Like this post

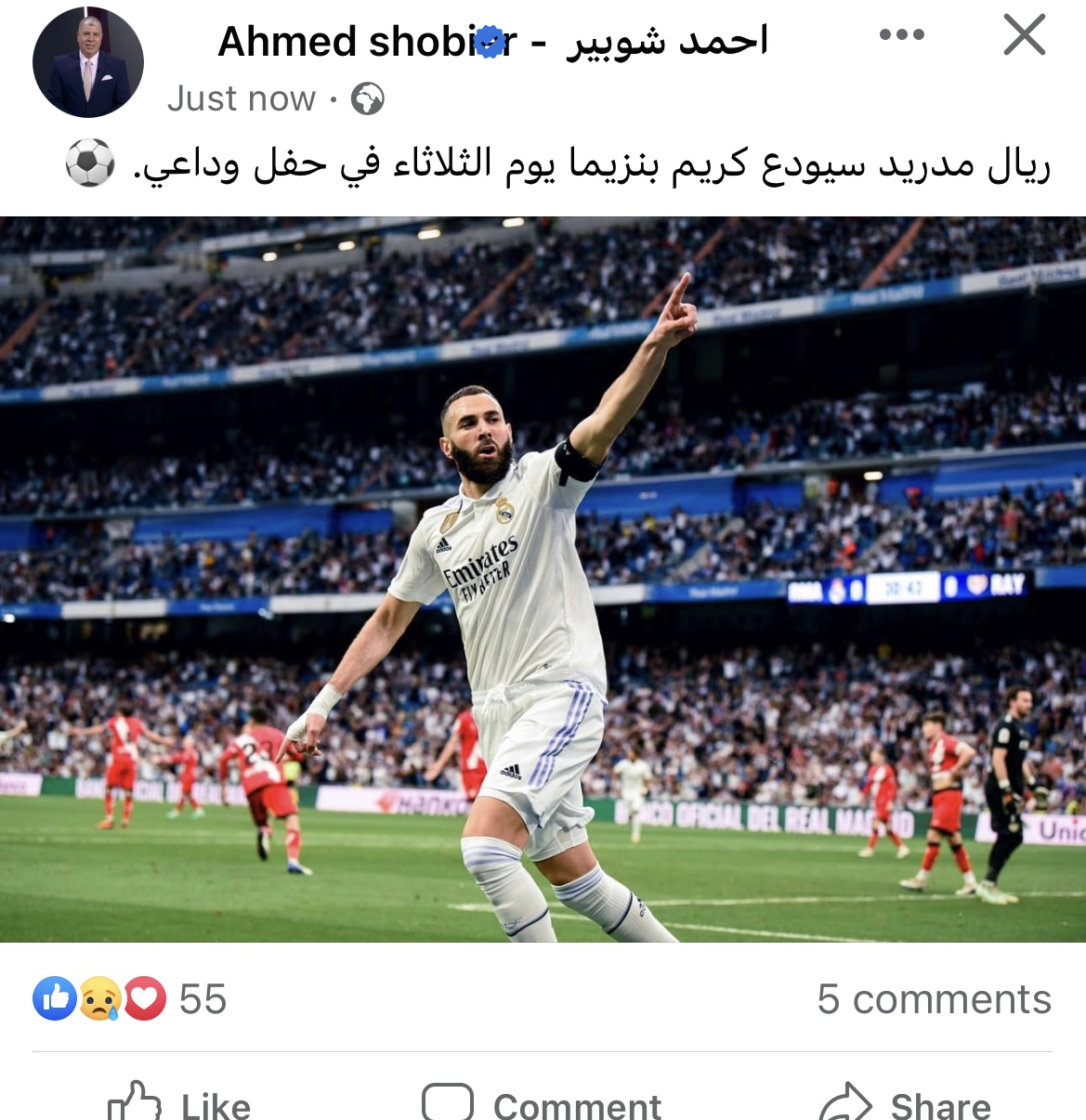181,1103
